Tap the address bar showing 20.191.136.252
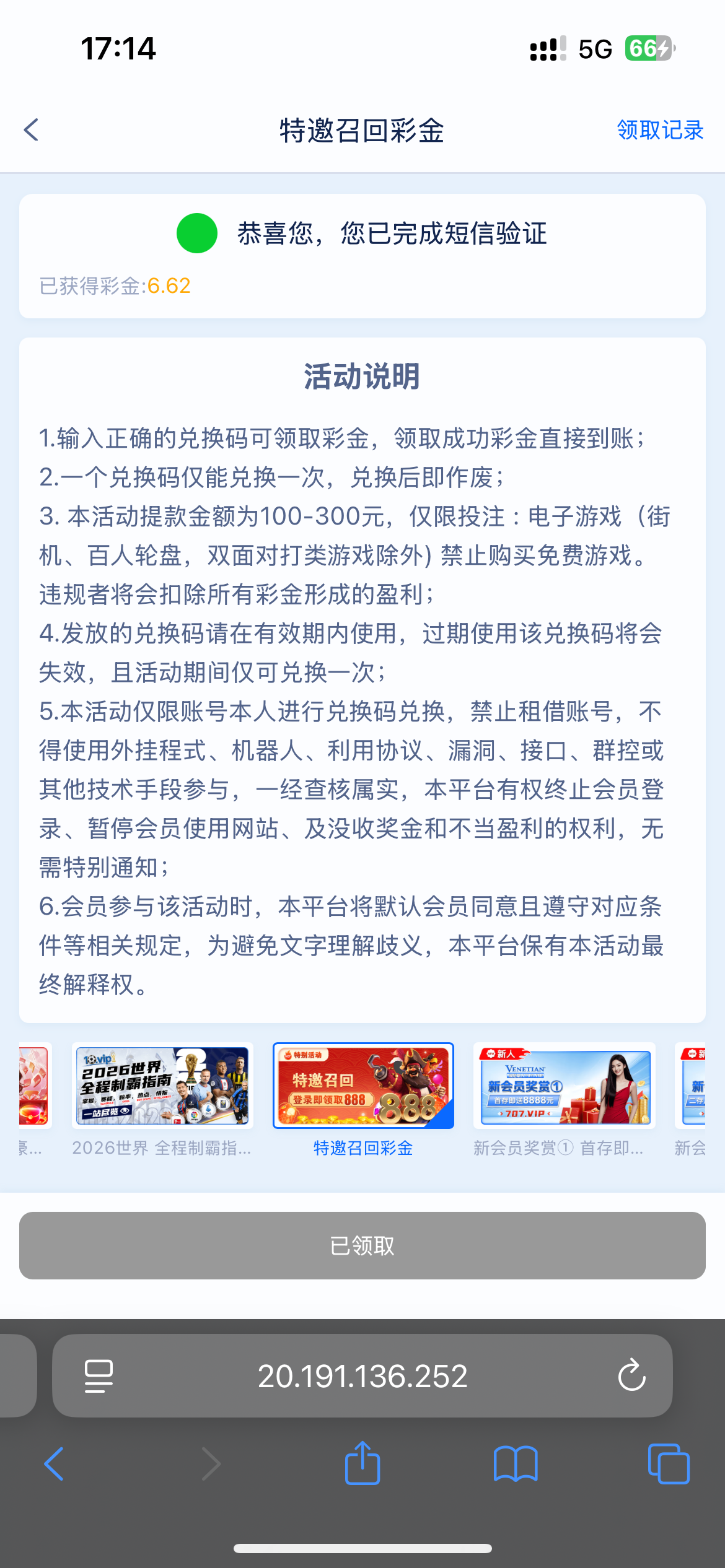 click(362, 1376)
